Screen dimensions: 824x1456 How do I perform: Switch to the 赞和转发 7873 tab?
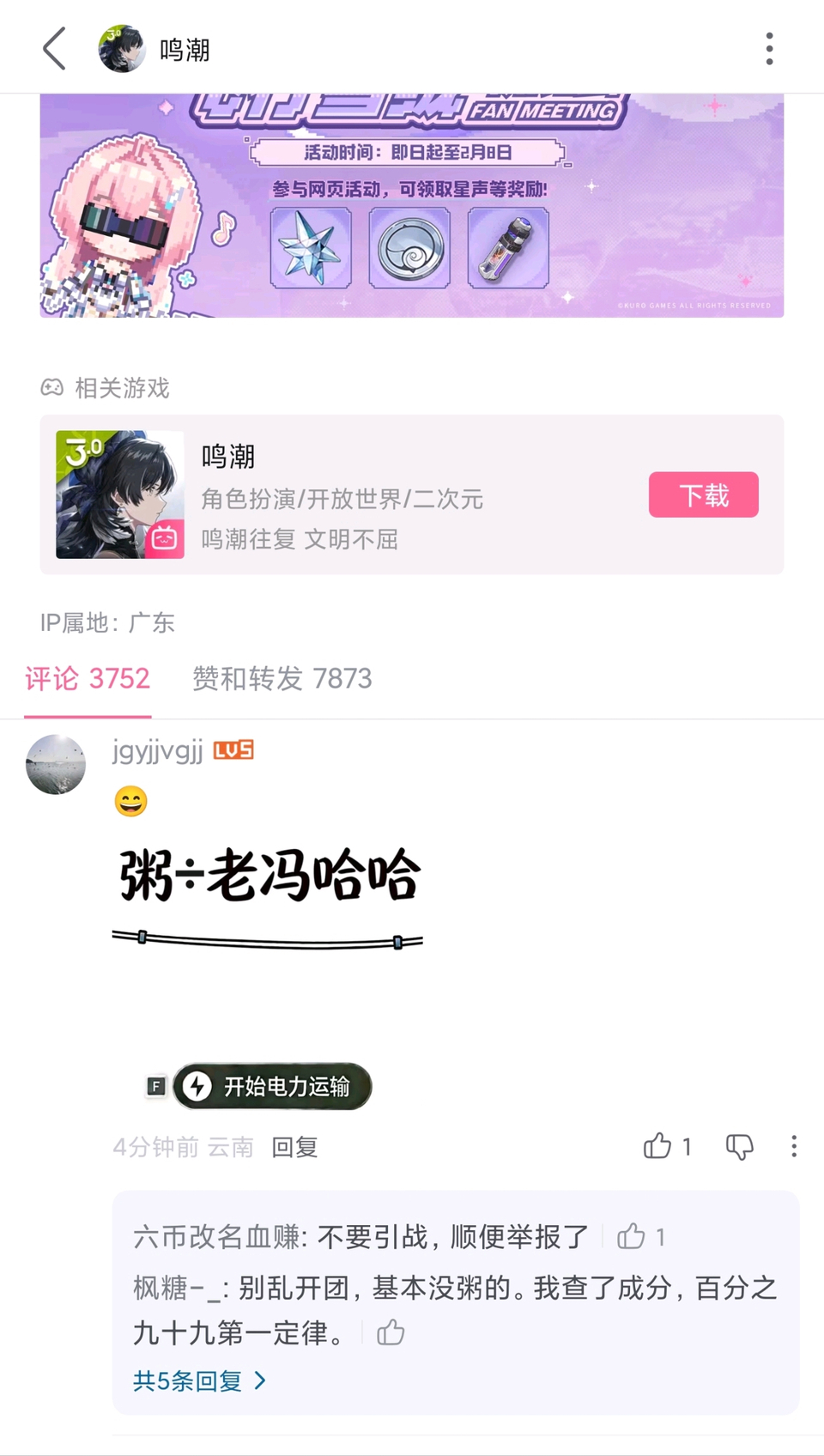(x=282, y=679)
